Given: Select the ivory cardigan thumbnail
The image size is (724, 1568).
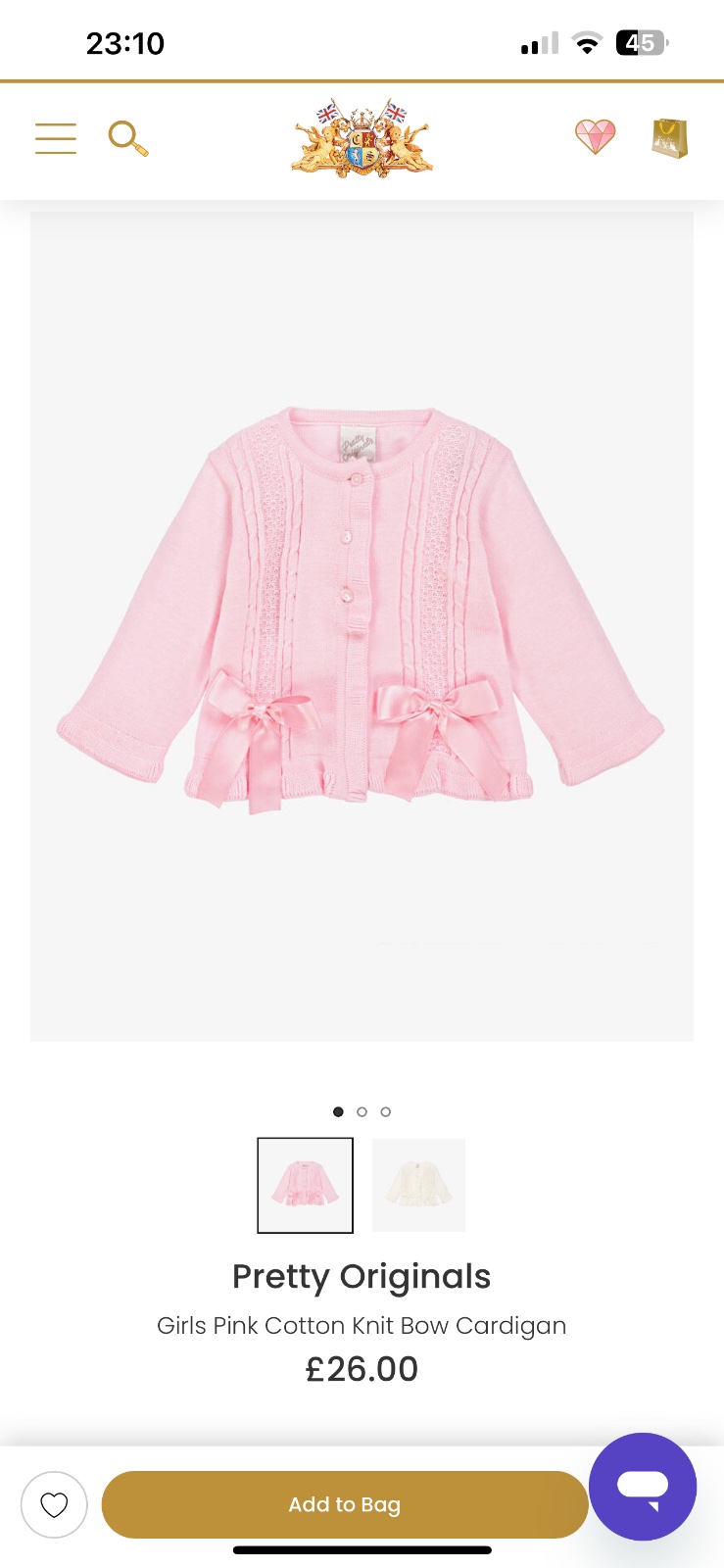Looking at the screenshot, I should (418, 1185).
